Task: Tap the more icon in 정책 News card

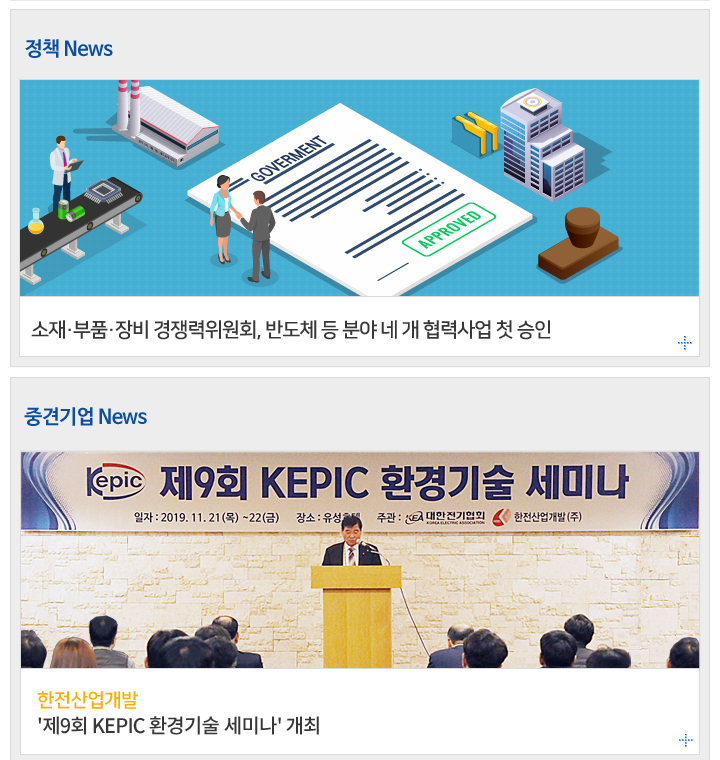Action: coord(685,343)
